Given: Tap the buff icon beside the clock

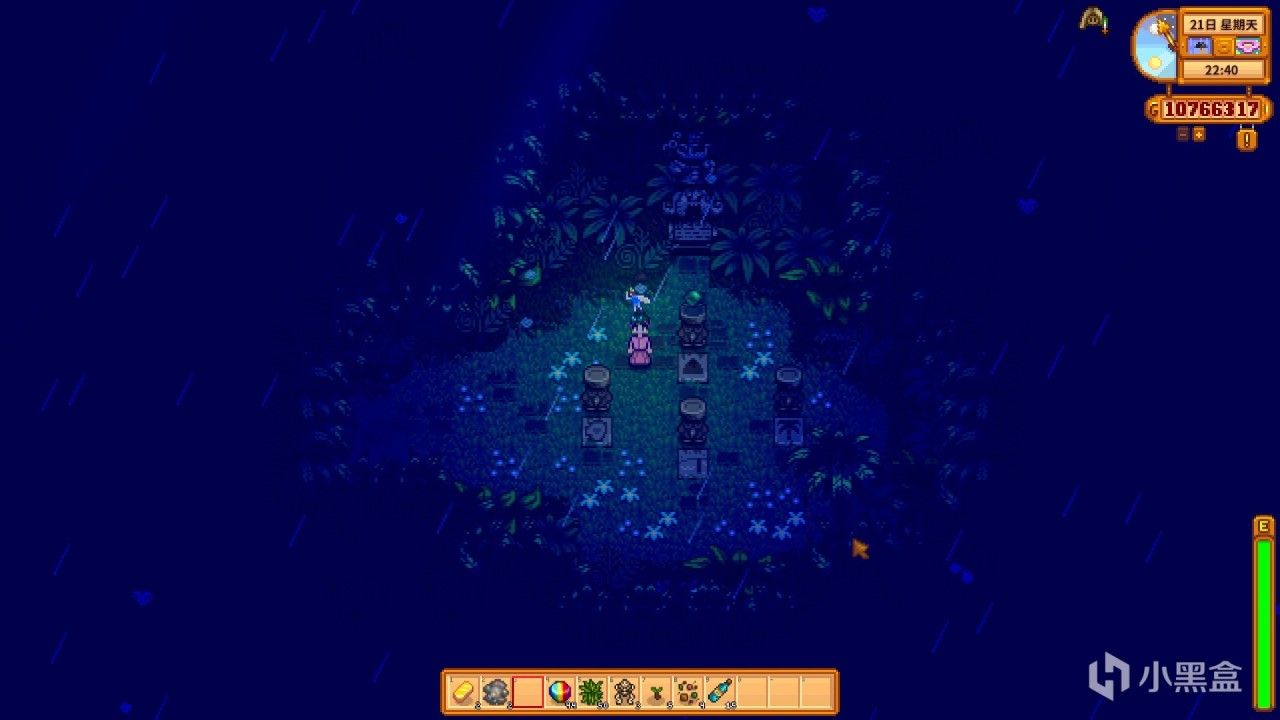Looking at the screenshot, I should click(1092, 19).
